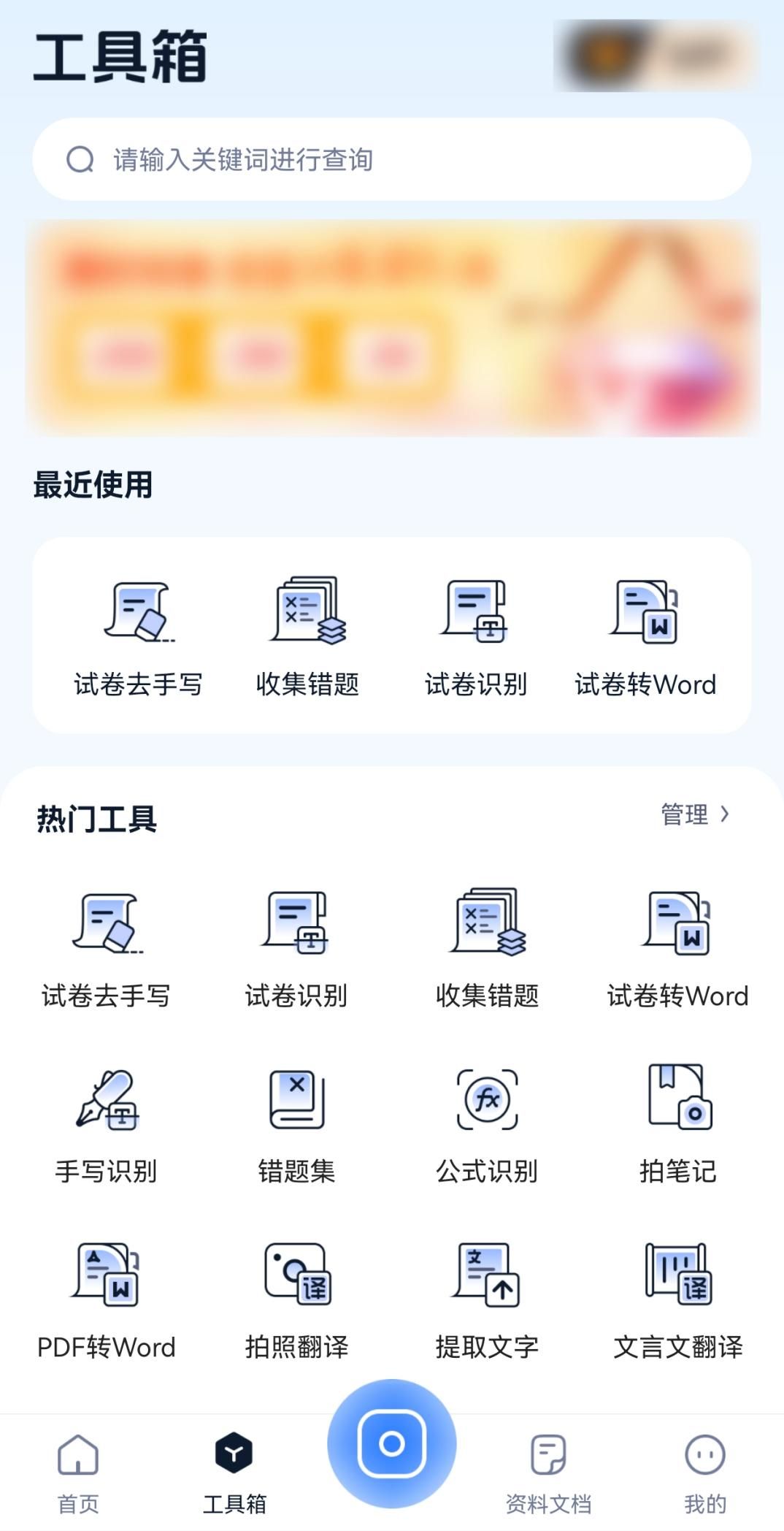
Task: Open the blurred promotional banner
Action: 393,327
